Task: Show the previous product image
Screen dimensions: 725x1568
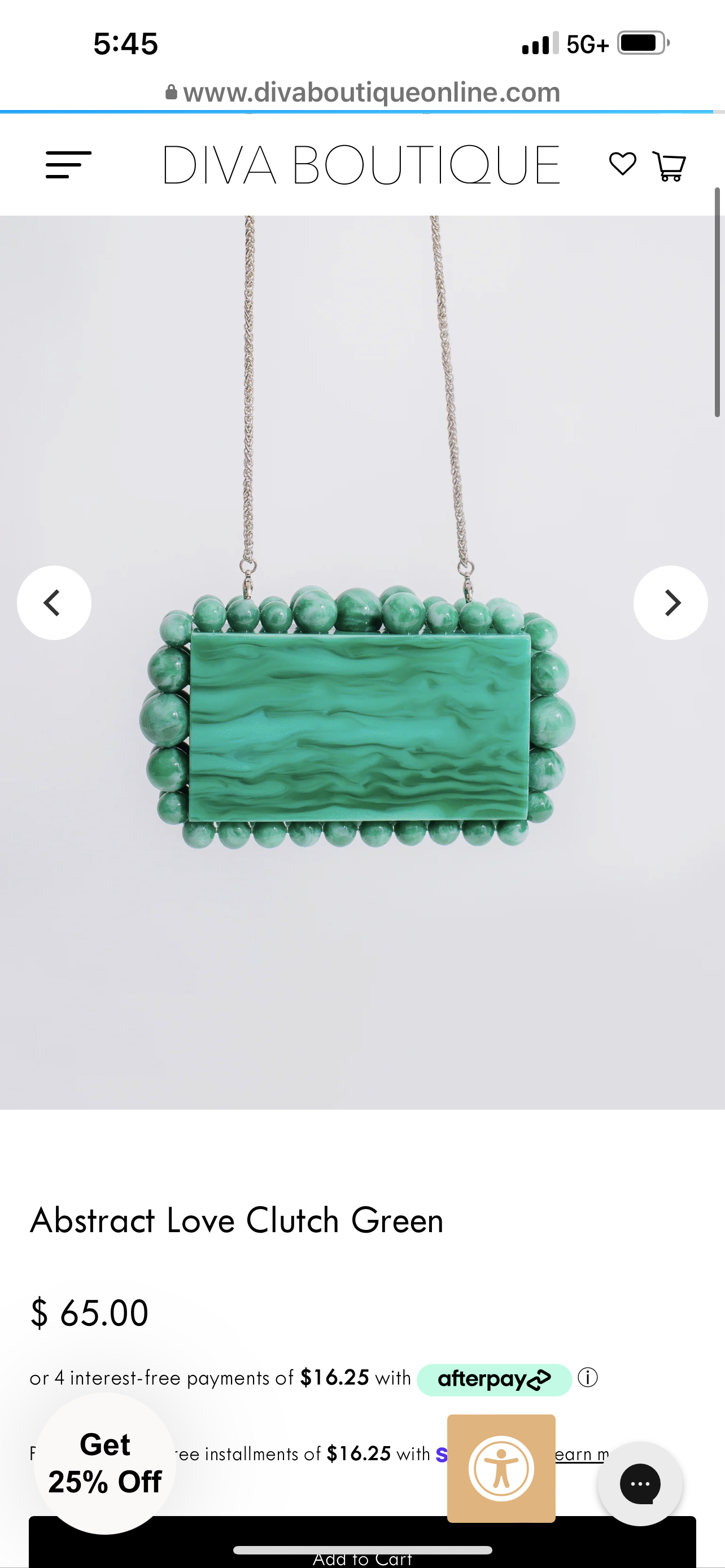Action: pyautogui.click(x=54, y=603)
